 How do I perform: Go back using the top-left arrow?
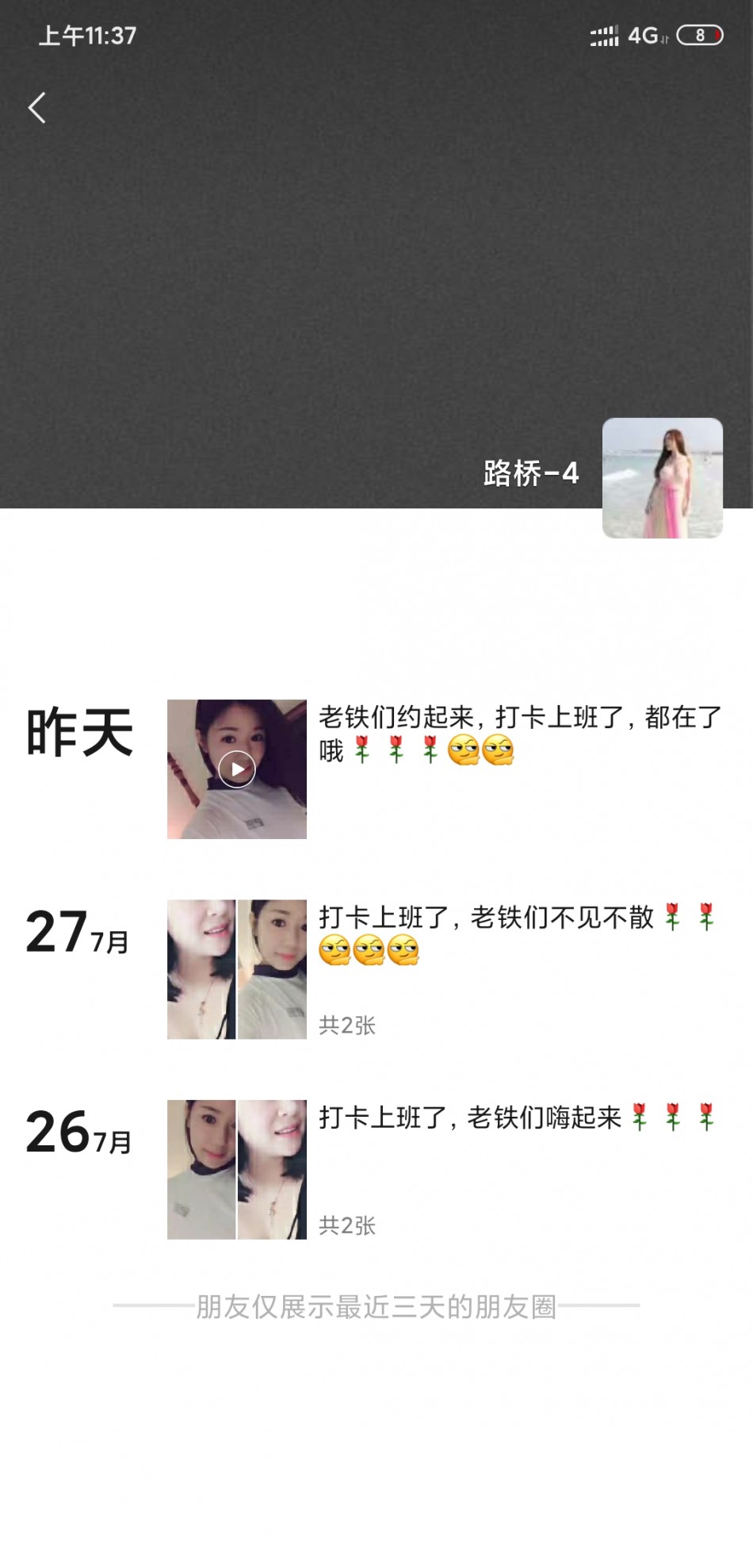(x=36, y=108)
